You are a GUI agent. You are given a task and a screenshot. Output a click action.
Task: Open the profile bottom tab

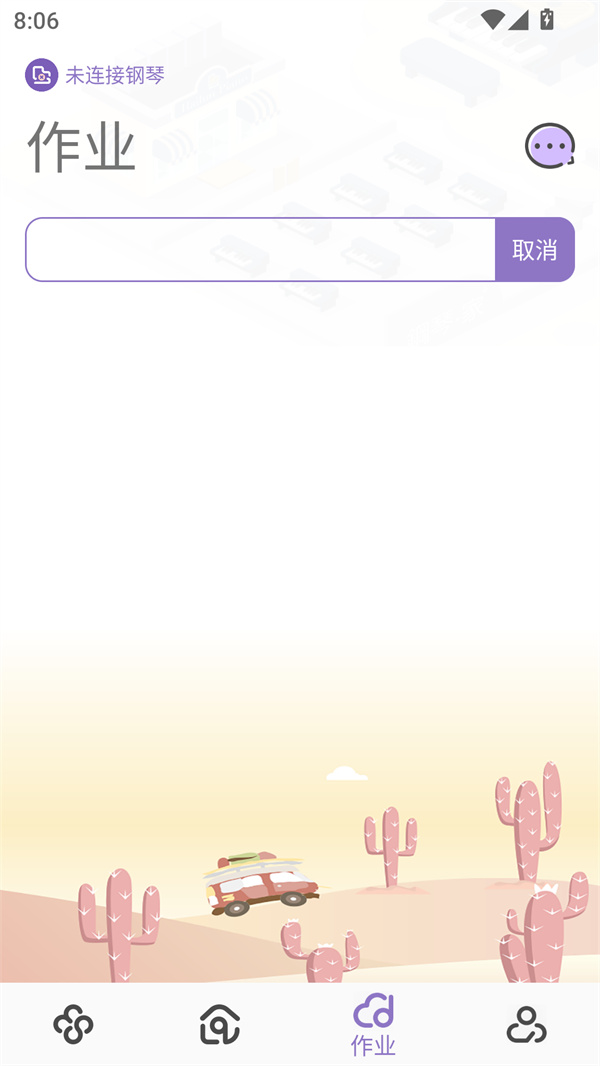[x=526, y=1025]
